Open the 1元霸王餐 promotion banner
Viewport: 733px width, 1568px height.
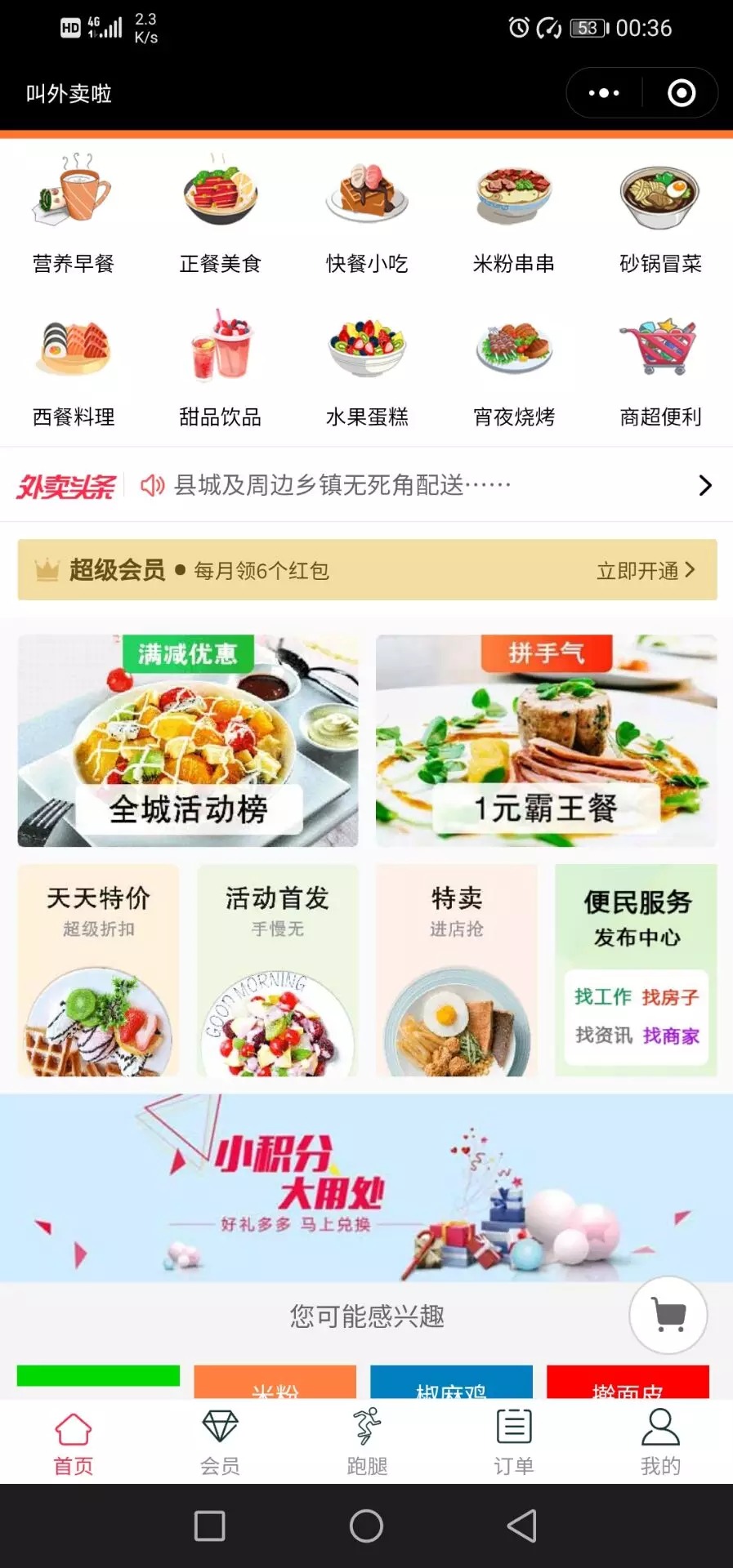(x=546, y=739)
